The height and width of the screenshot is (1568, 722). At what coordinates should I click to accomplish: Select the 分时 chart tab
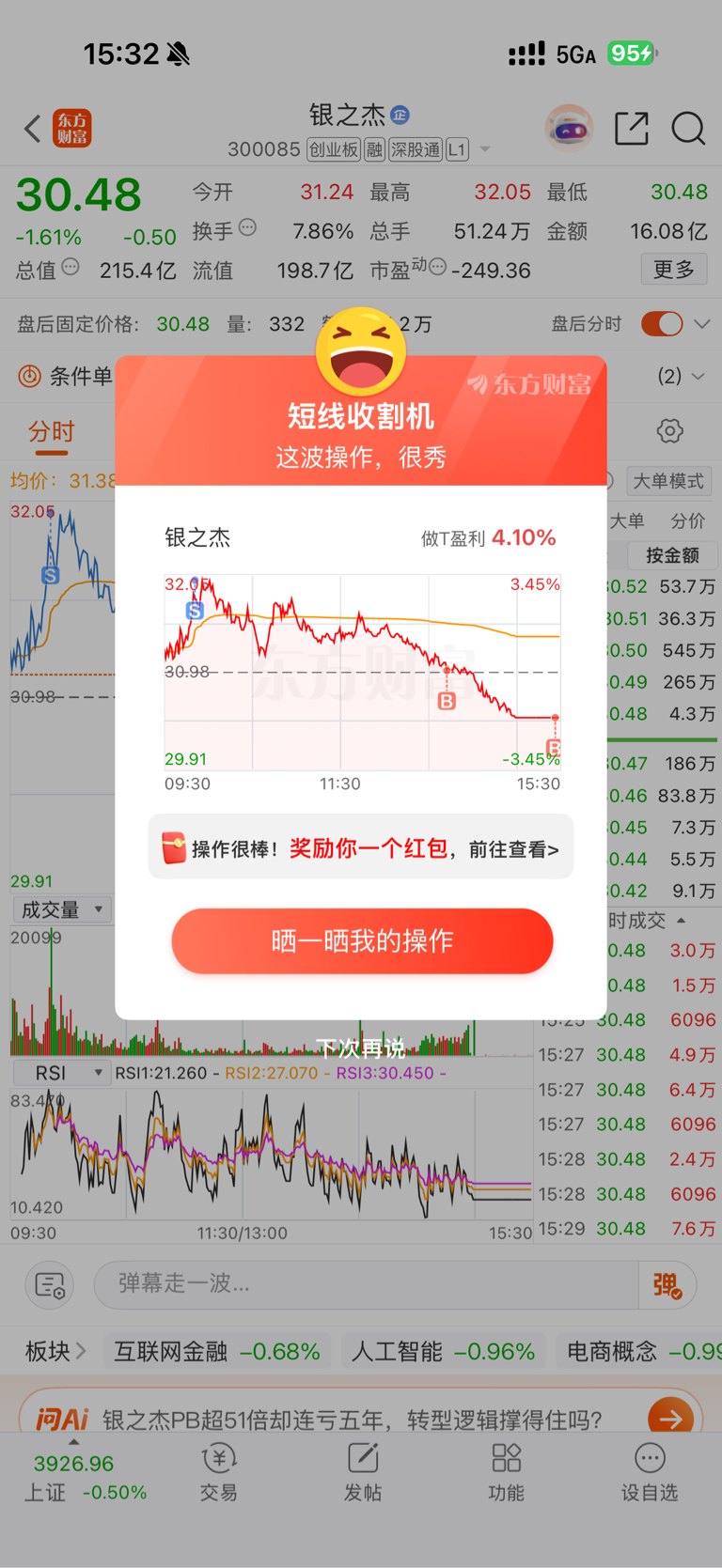[52, 432]
